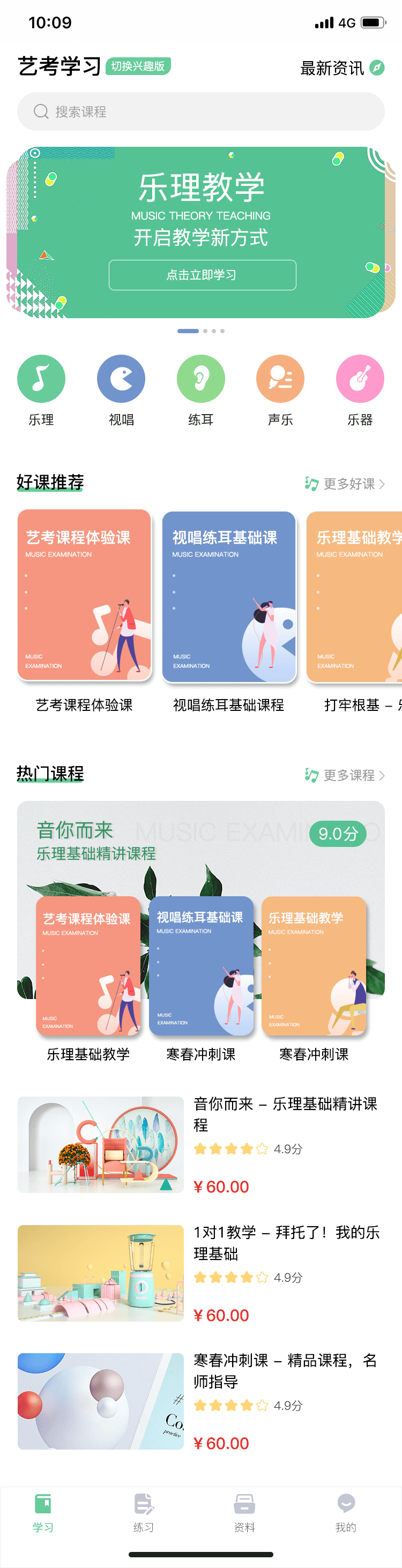Tap 点击立即学习 on the banner

(202, 275)
